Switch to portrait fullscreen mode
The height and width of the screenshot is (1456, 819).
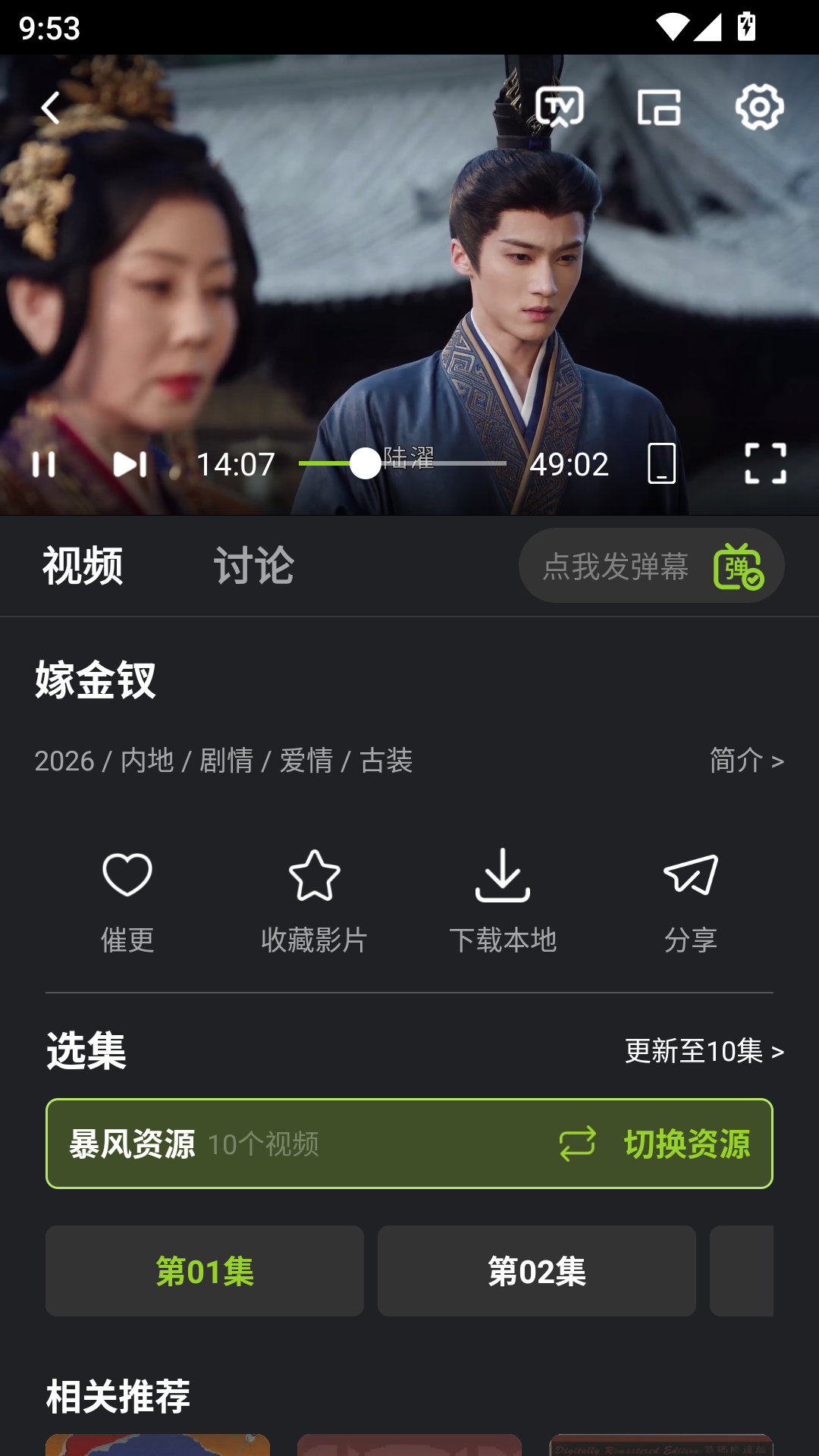(662, 463)
